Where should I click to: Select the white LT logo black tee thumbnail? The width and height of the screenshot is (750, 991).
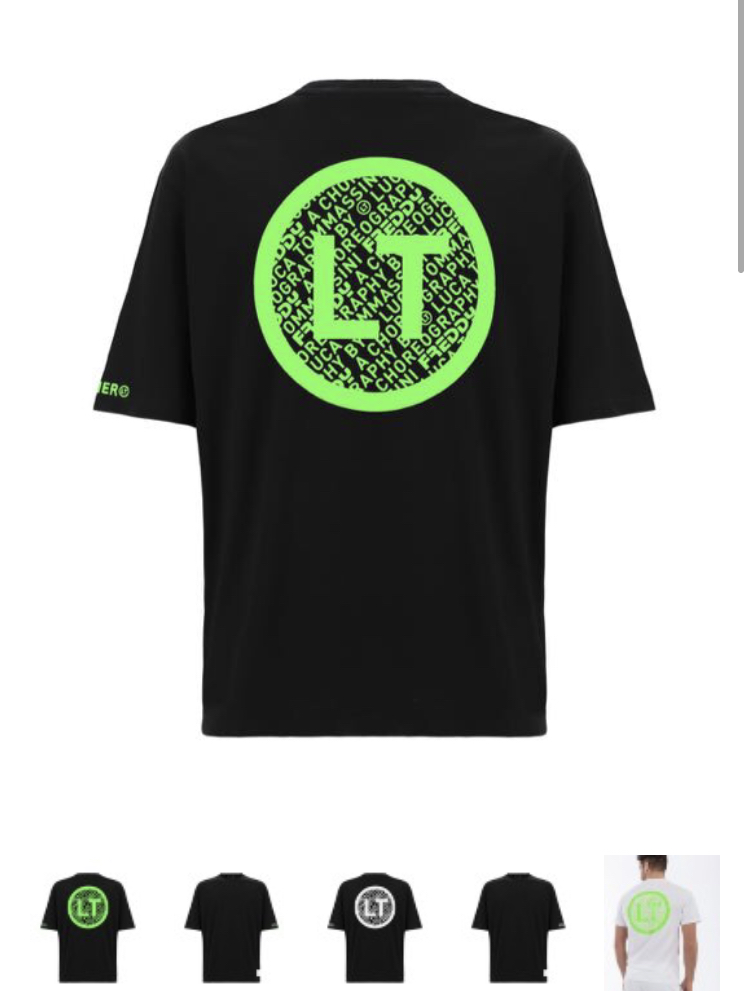375,925
